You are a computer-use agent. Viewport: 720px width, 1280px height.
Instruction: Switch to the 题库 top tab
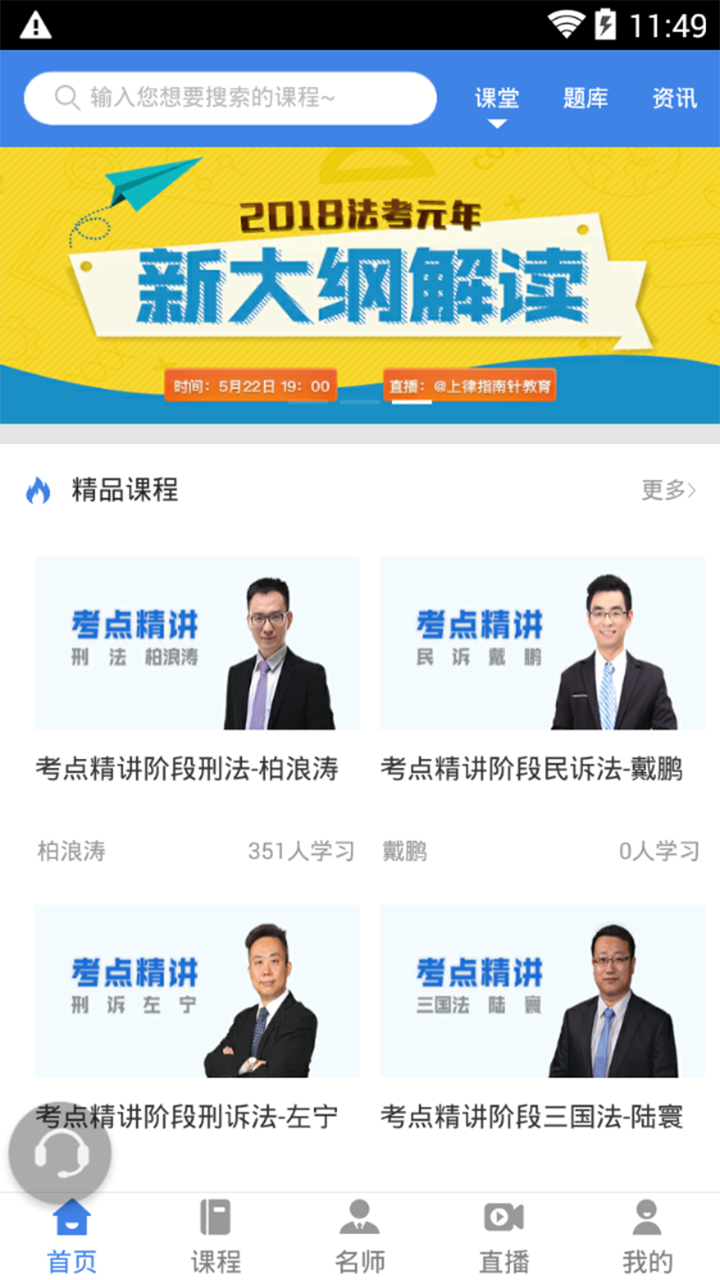click(x=585, y=98)
